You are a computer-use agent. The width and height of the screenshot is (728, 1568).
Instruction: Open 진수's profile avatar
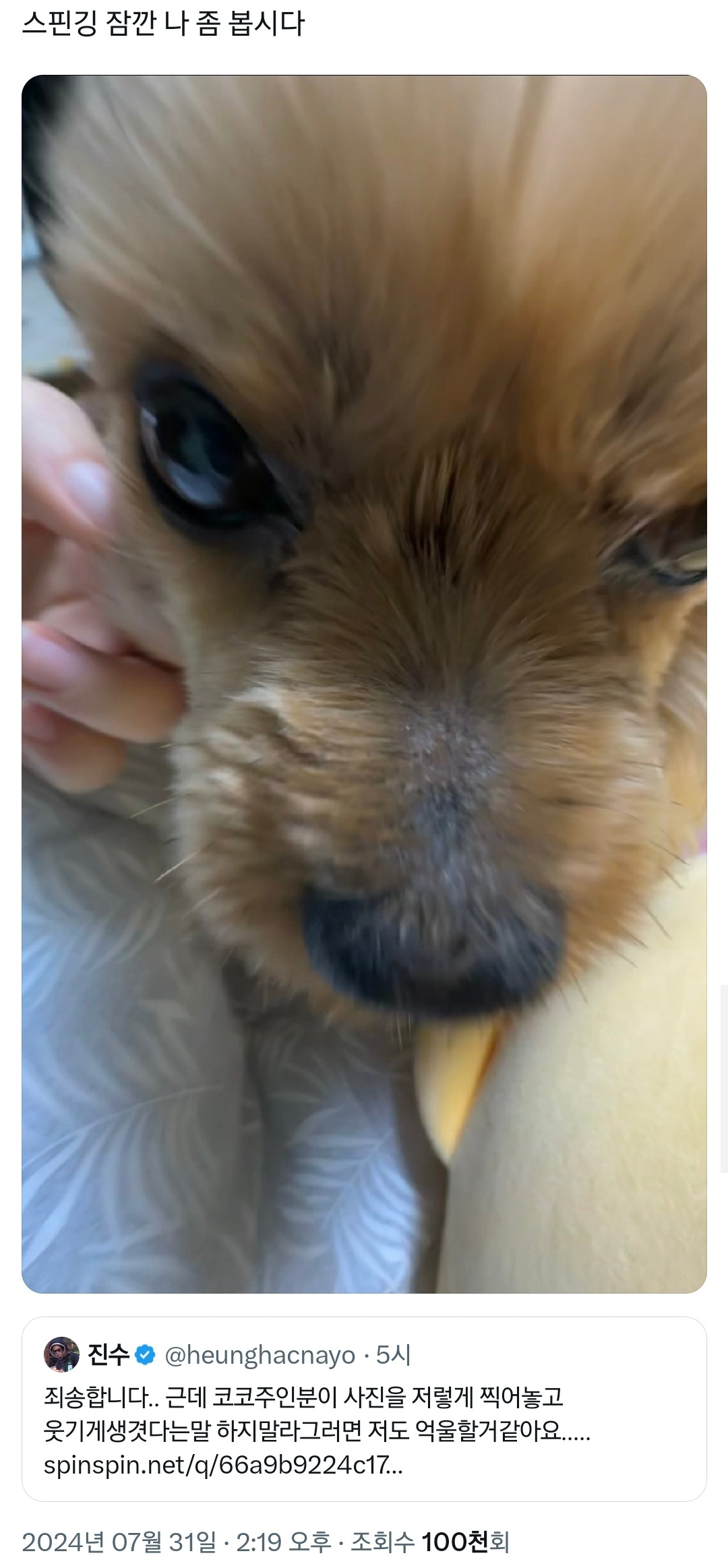pyautogui.click(x=61, y=1354)
